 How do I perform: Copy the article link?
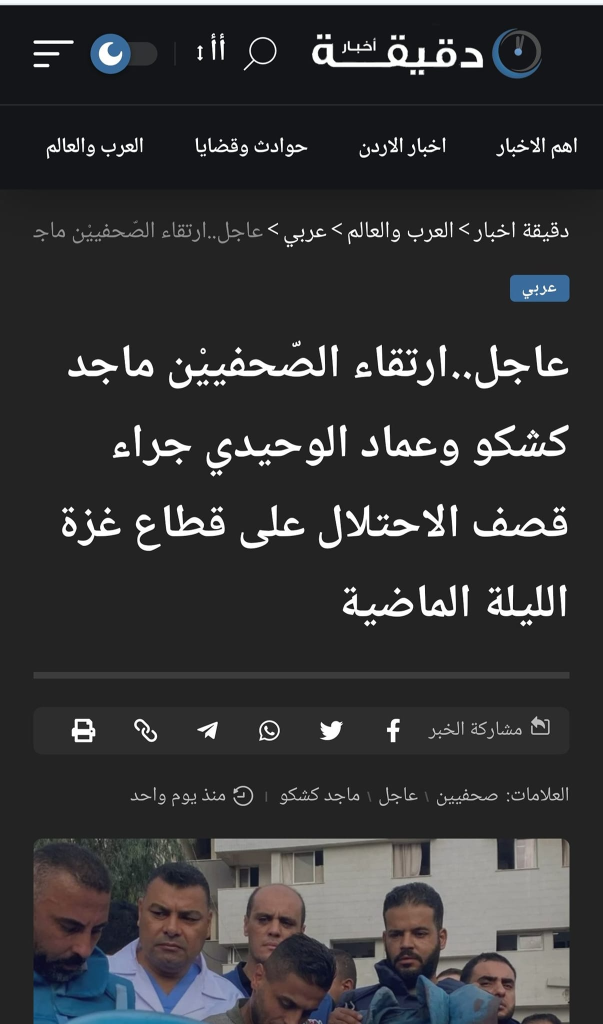pos(146,730)
